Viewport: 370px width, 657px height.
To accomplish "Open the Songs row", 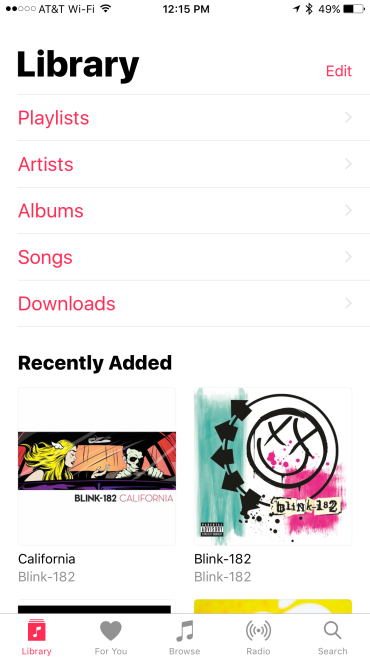I will pos(194,257).
